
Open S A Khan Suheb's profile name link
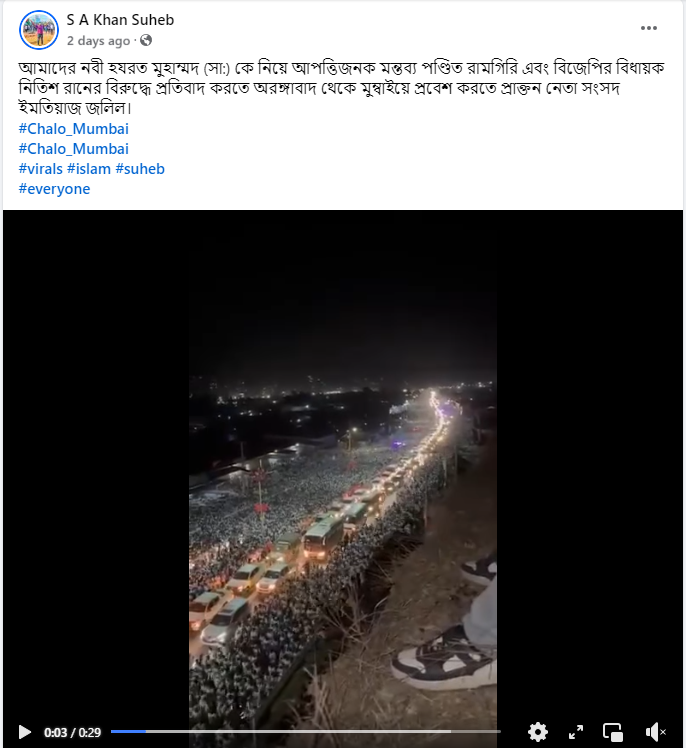pos(118,20)
